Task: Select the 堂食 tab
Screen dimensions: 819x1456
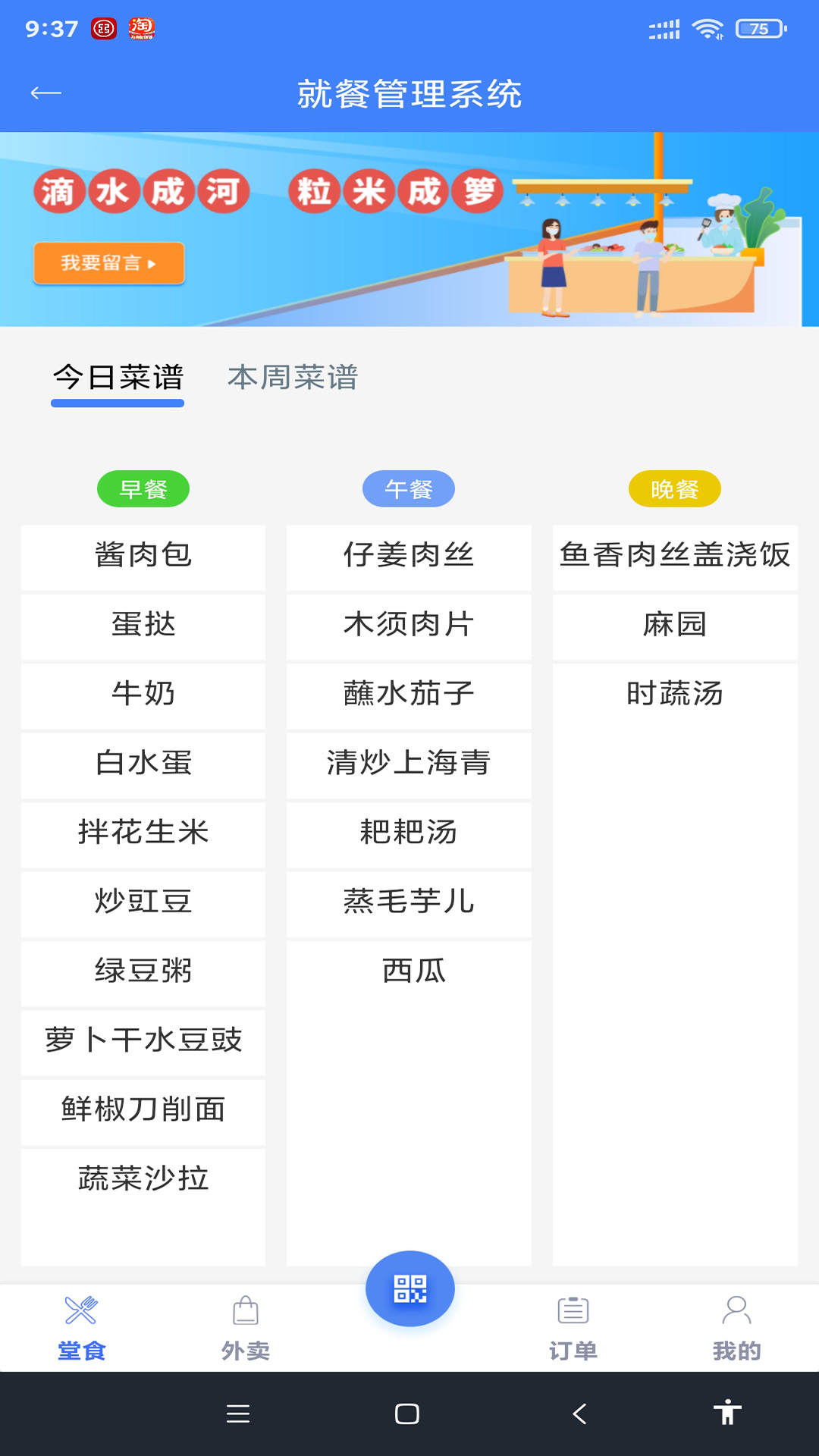Action: tap(81, 1327)
